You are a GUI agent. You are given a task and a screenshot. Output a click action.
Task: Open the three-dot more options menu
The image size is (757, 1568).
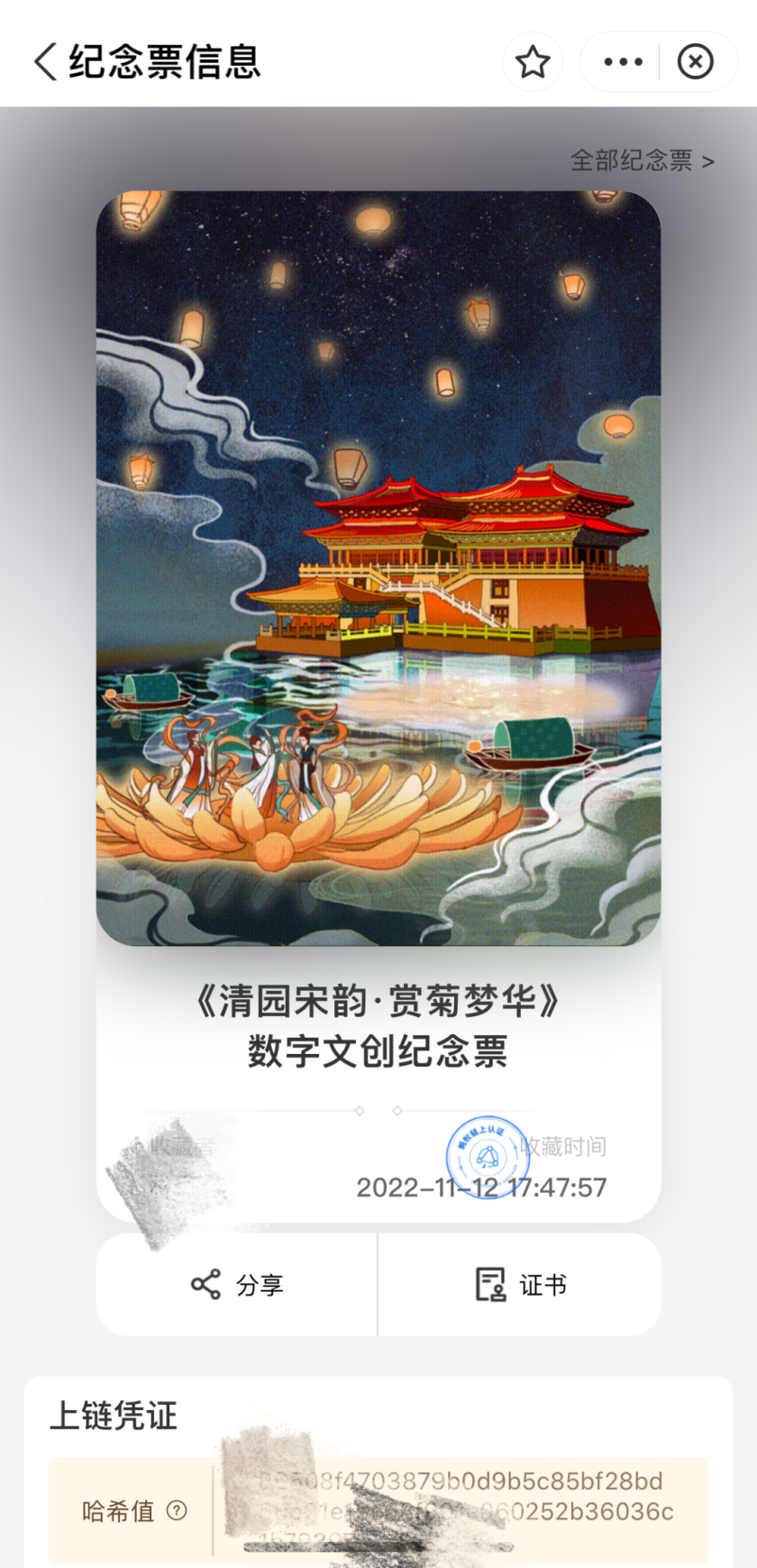point(623,62)
